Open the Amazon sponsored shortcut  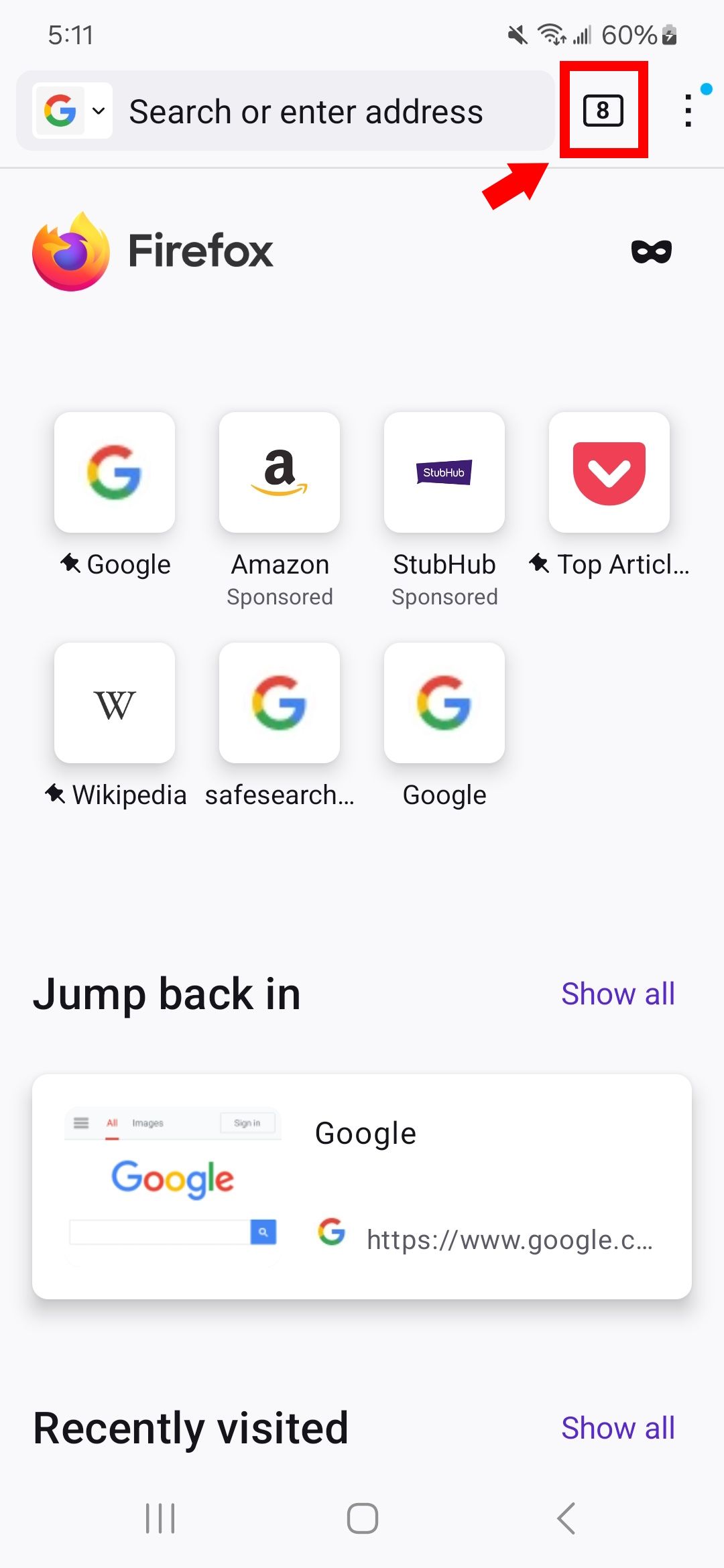click(280, 471)
